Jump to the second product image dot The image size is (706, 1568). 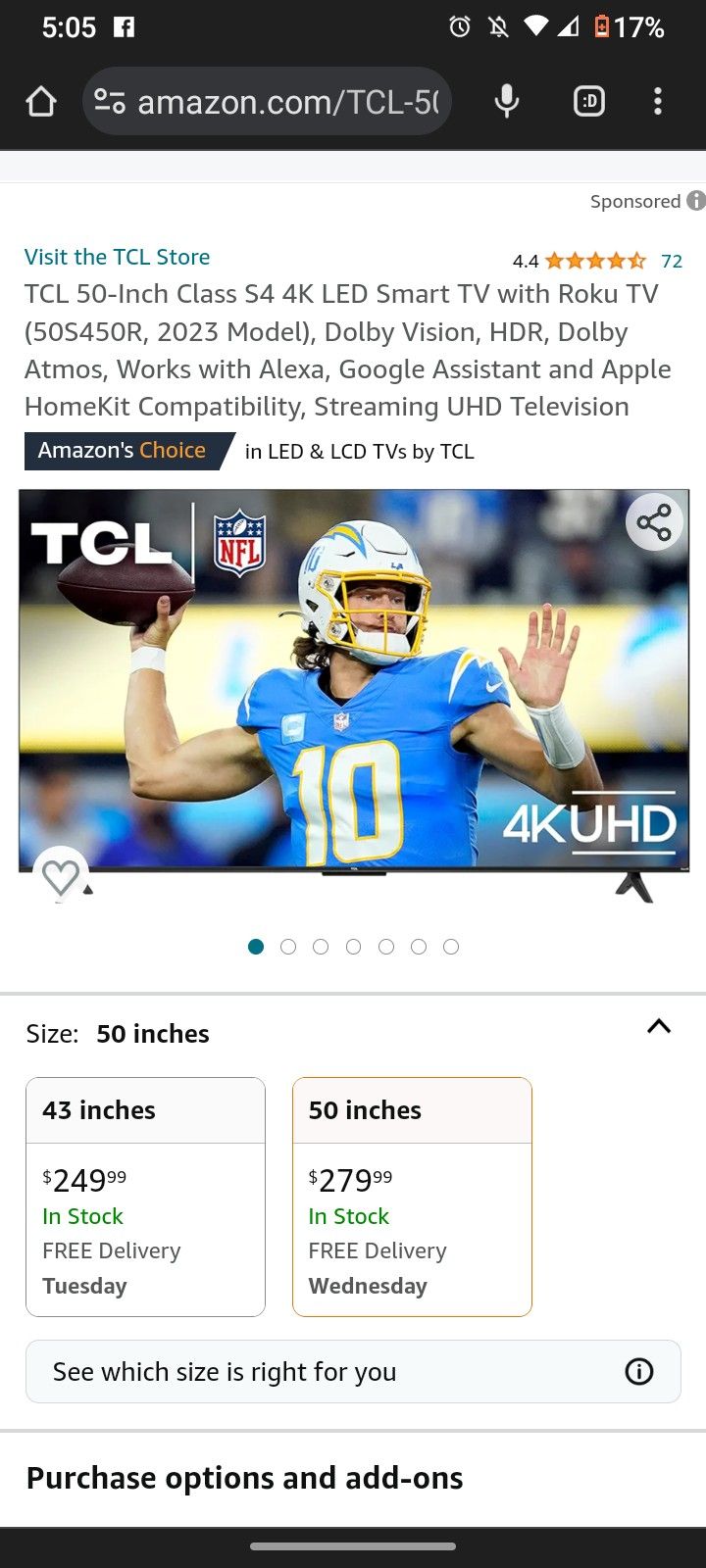pos(288,947)
